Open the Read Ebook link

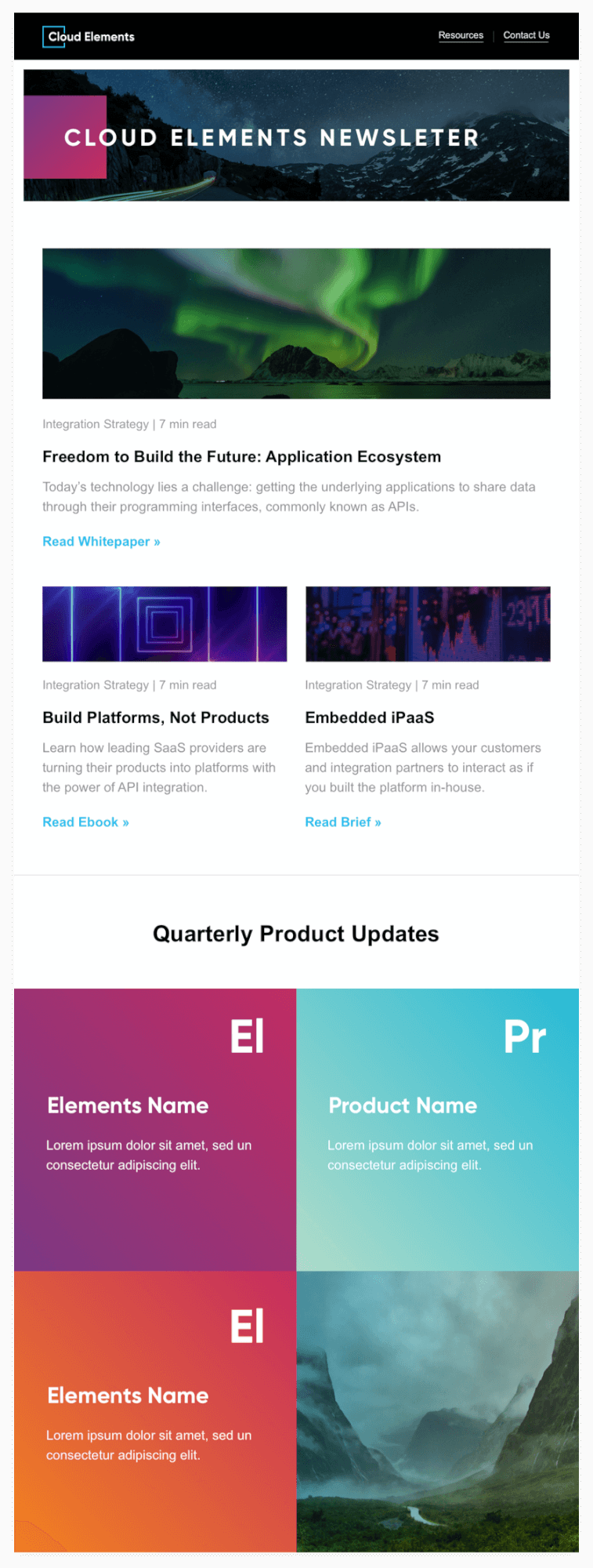point(85,822)
